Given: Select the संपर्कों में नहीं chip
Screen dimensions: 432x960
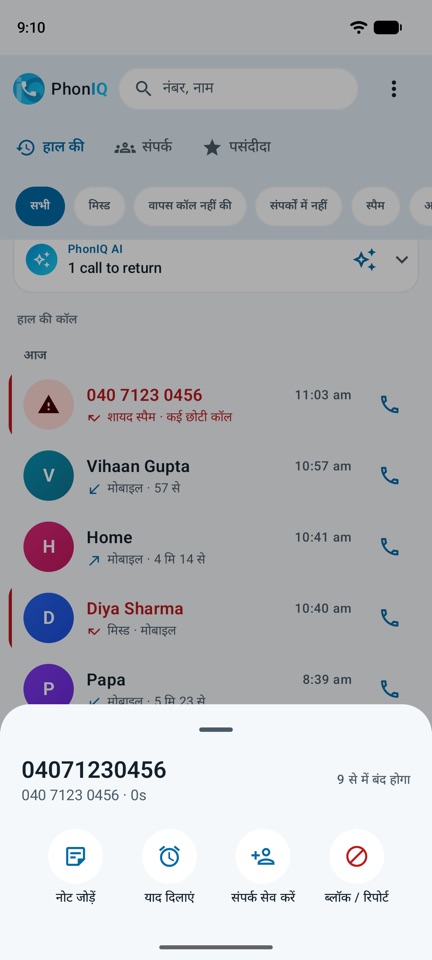Looking at the screenshot, I should click(x=299, y=206).
